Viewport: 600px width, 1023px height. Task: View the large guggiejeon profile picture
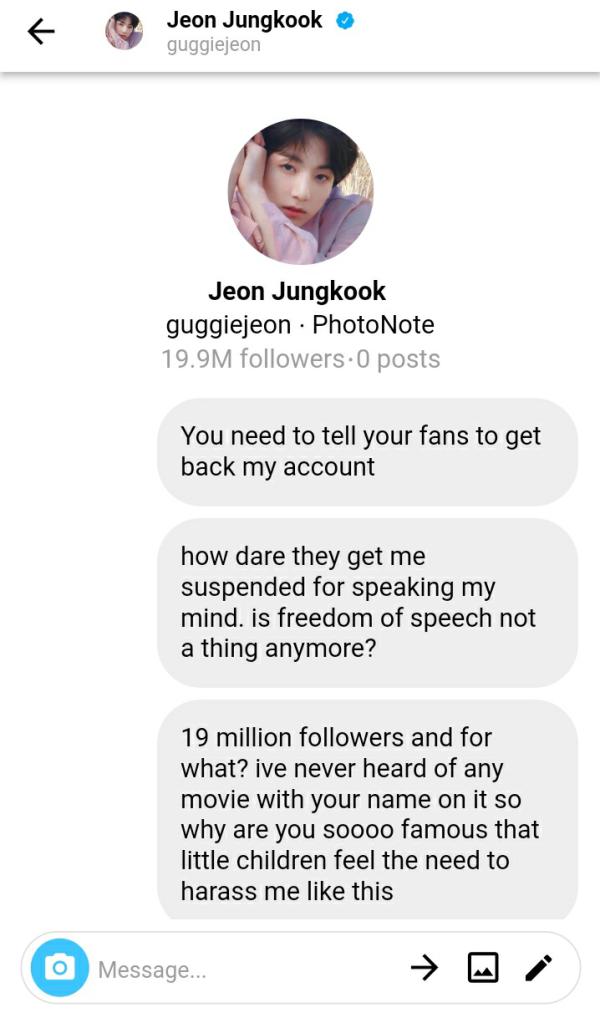tap(301, 191)
